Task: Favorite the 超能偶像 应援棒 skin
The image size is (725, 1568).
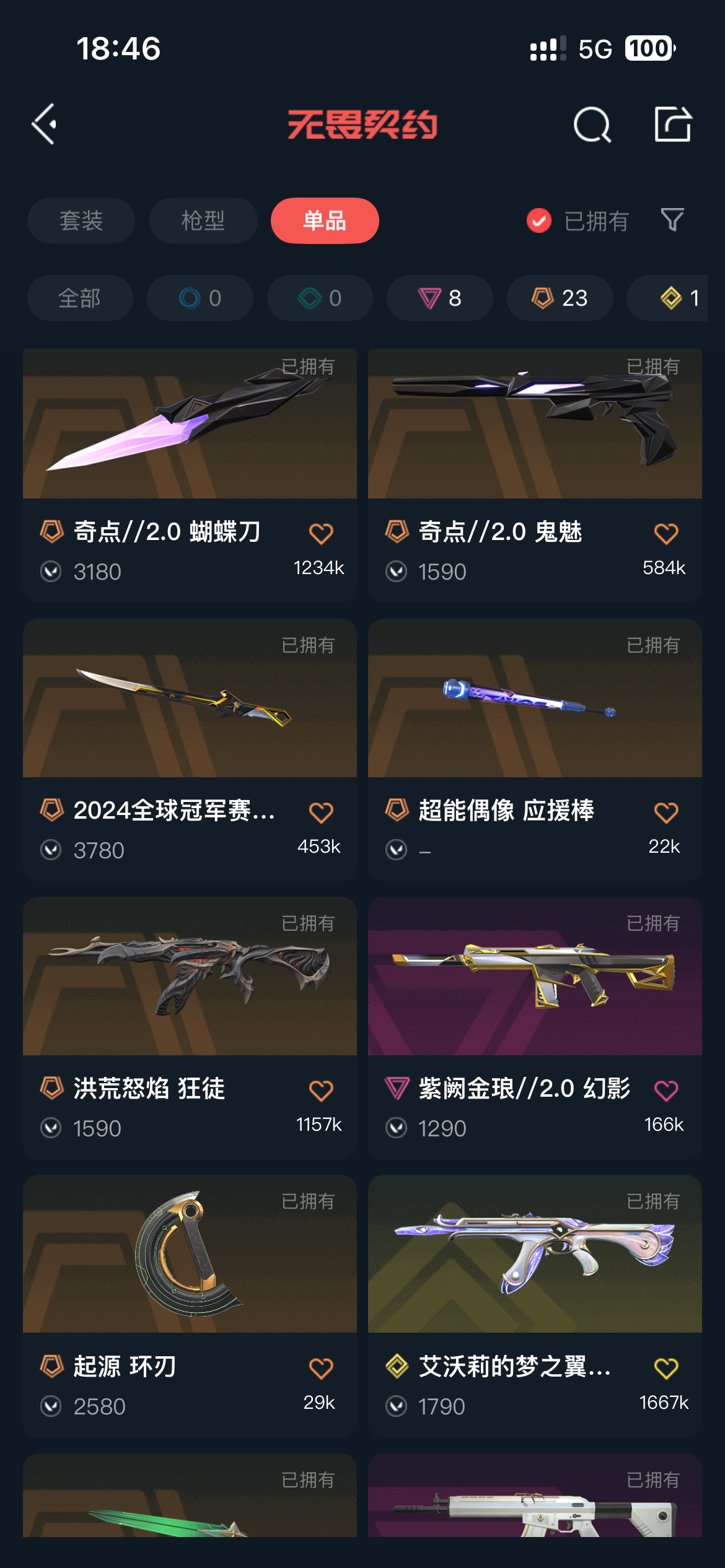Action: coord(666,812)
